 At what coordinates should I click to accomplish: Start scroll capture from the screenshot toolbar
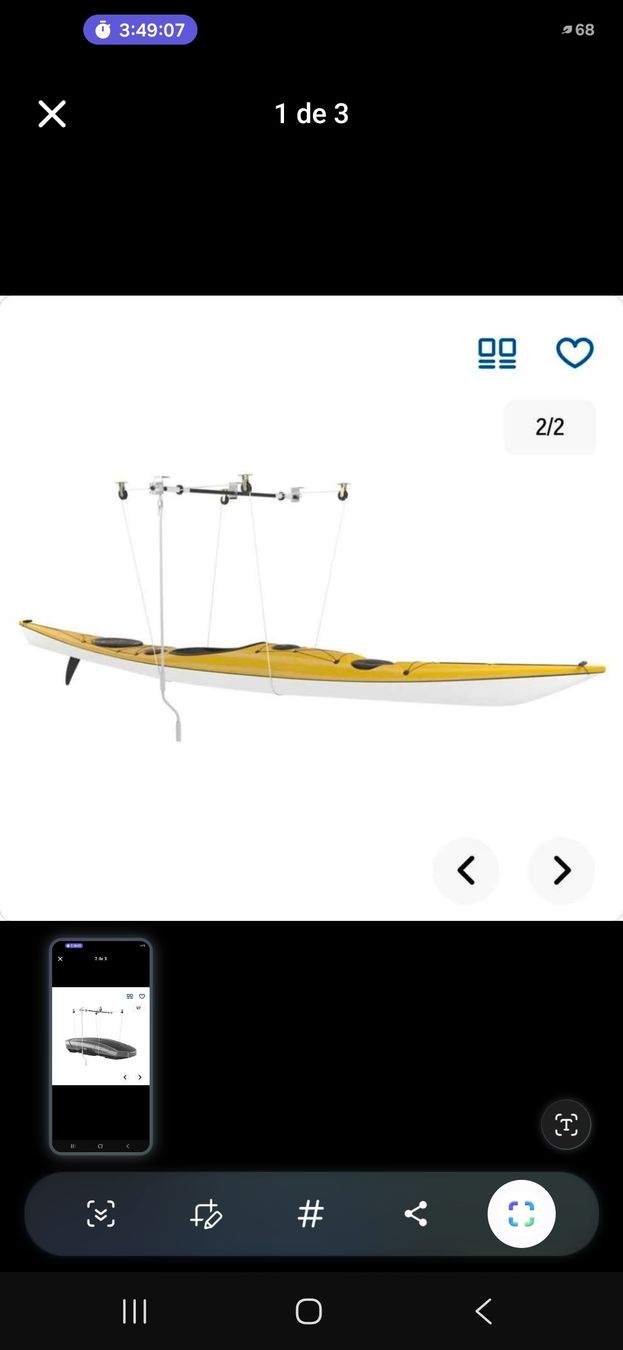pyautogui.click(x=101, y=1214)
